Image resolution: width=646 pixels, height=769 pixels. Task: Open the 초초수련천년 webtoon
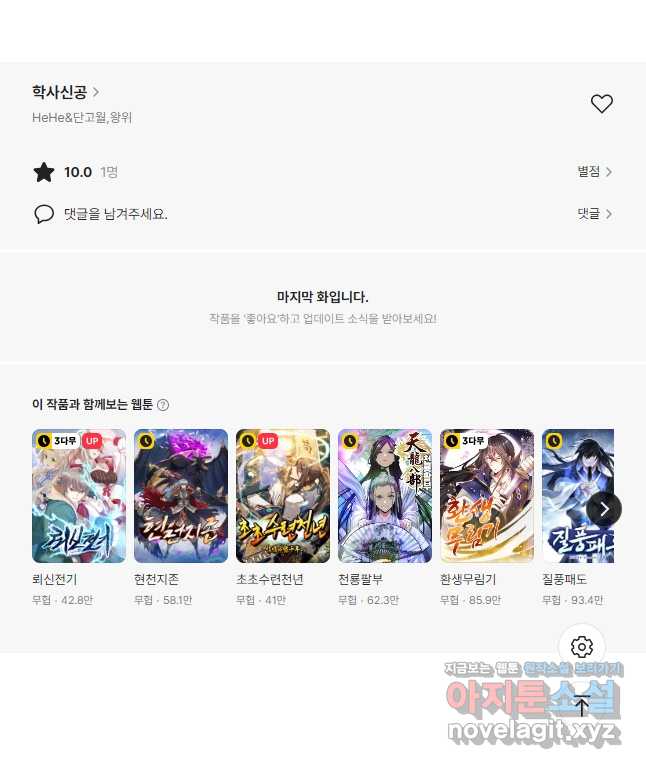pos(283,496)
